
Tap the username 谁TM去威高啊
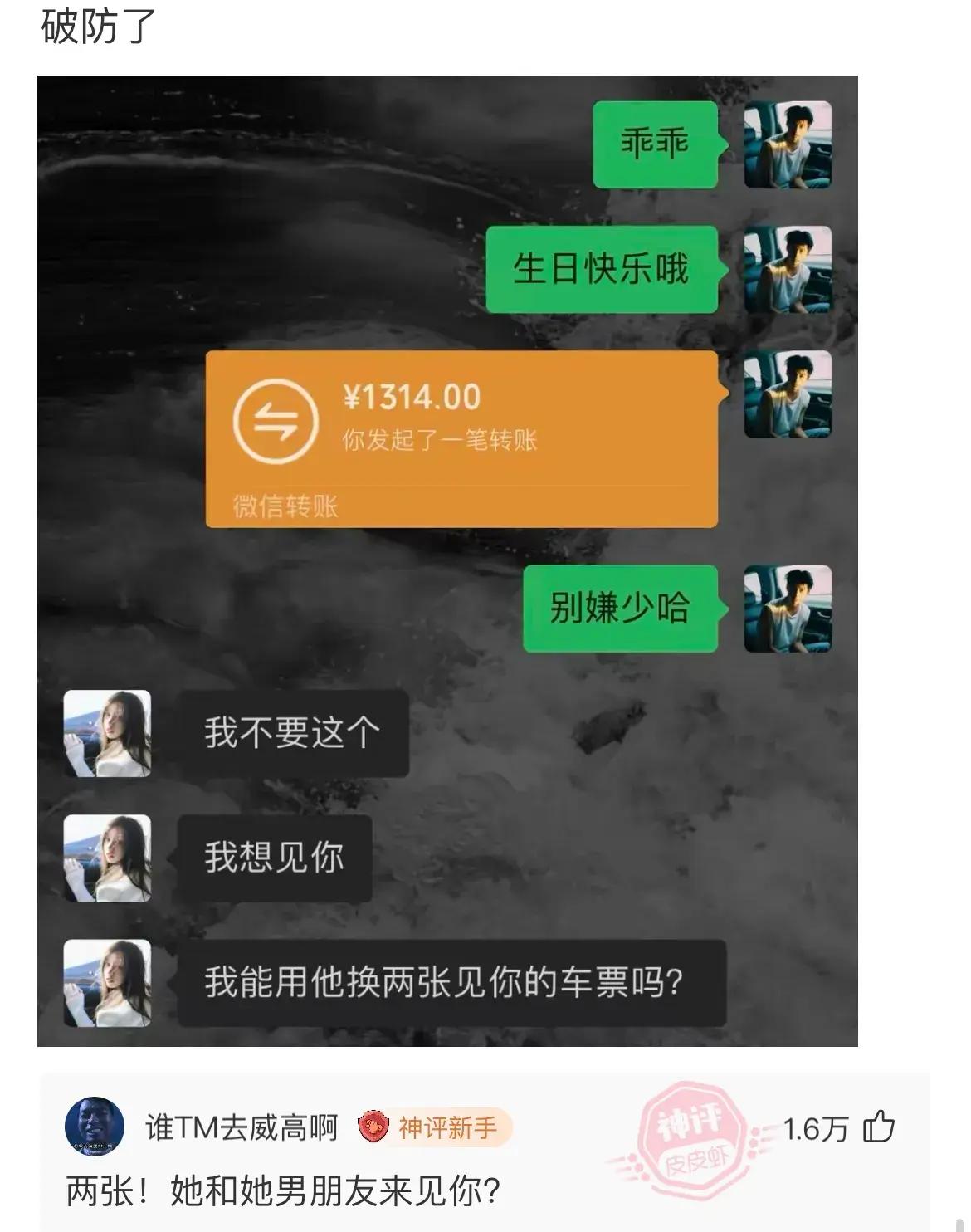(x=242, y=1128)
